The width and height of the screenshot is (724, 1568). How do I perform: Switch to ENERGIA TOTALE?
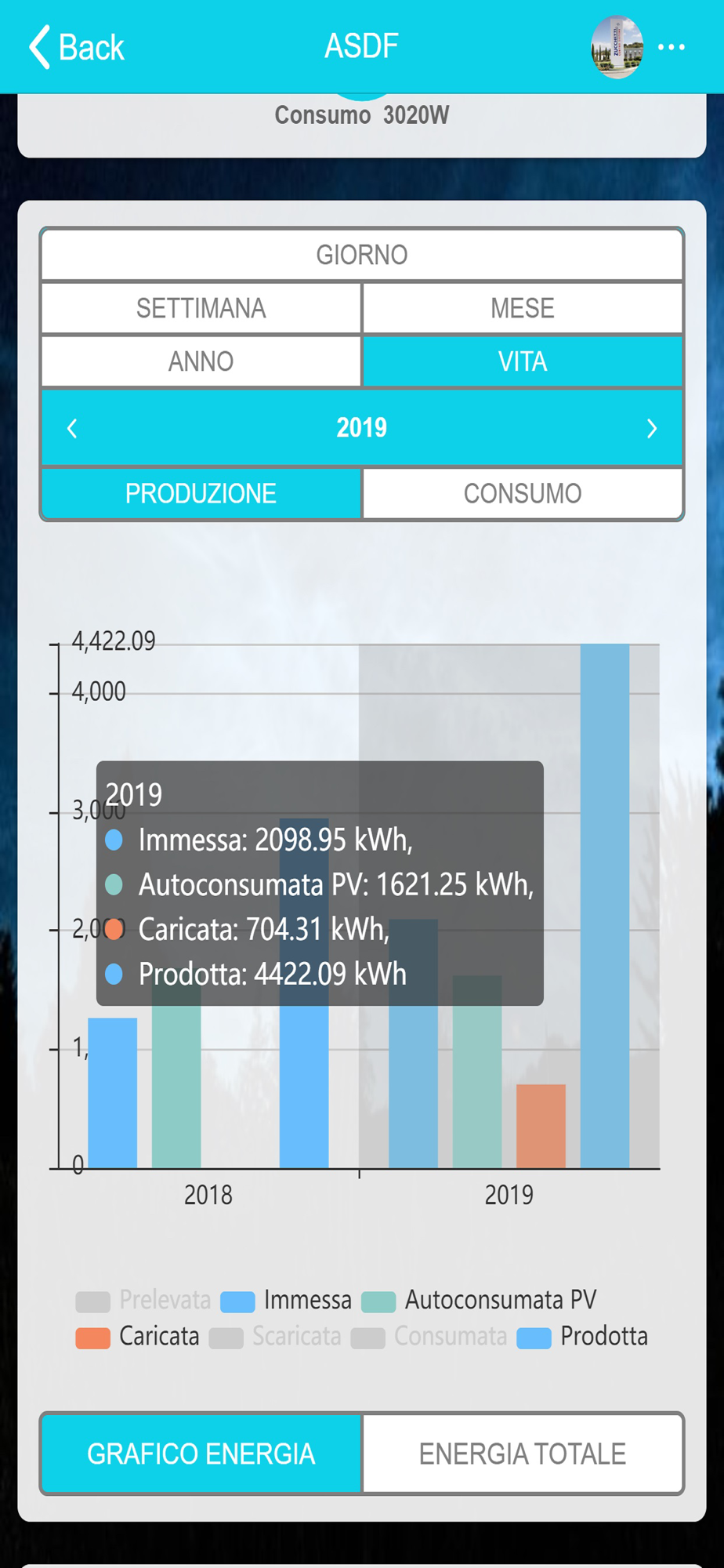pyautogui.click(x=523, y=1454)
